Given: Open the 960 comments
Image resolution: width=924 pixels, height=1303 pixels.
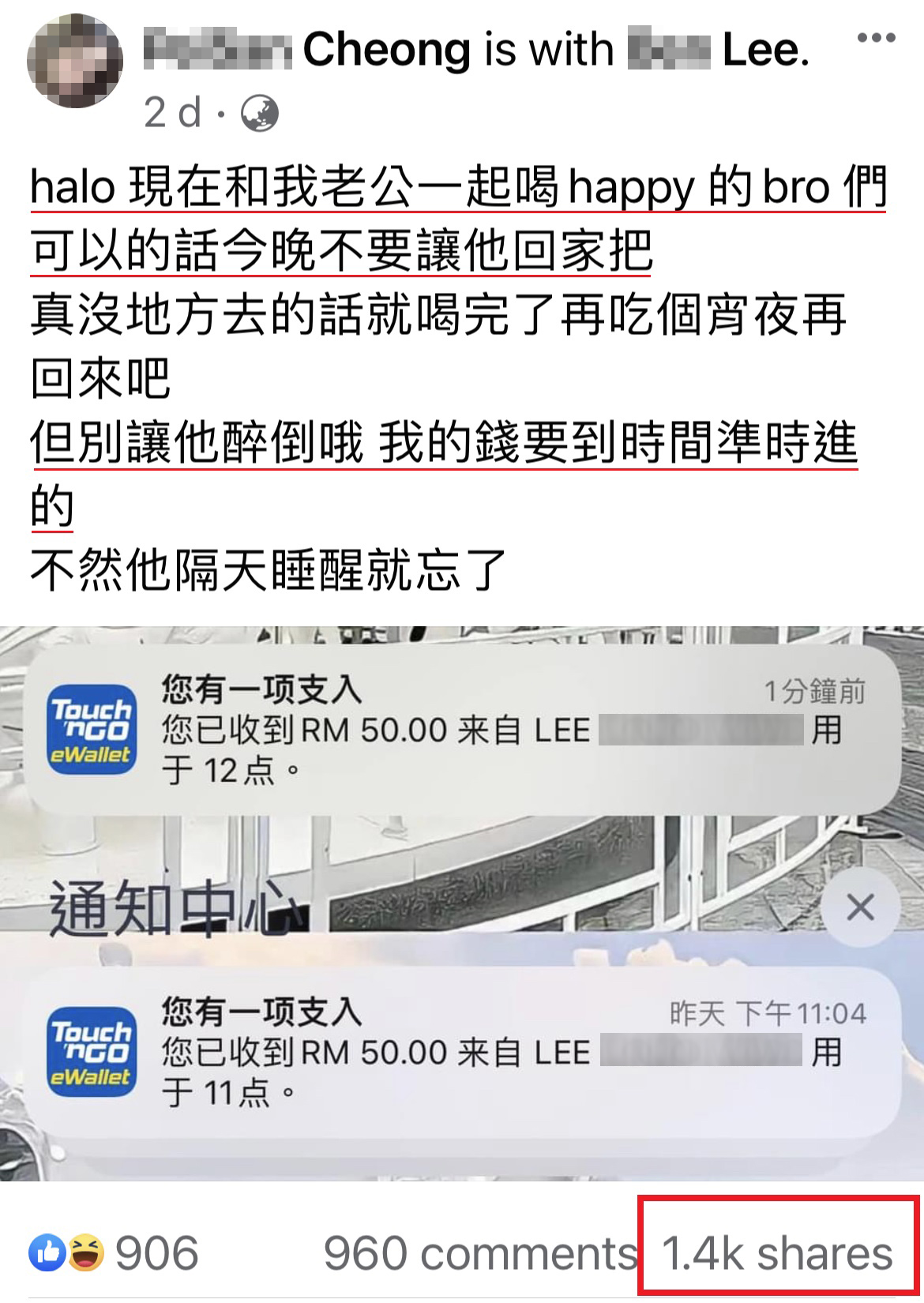Looking at the screenshot, I should click(479, 1253).
